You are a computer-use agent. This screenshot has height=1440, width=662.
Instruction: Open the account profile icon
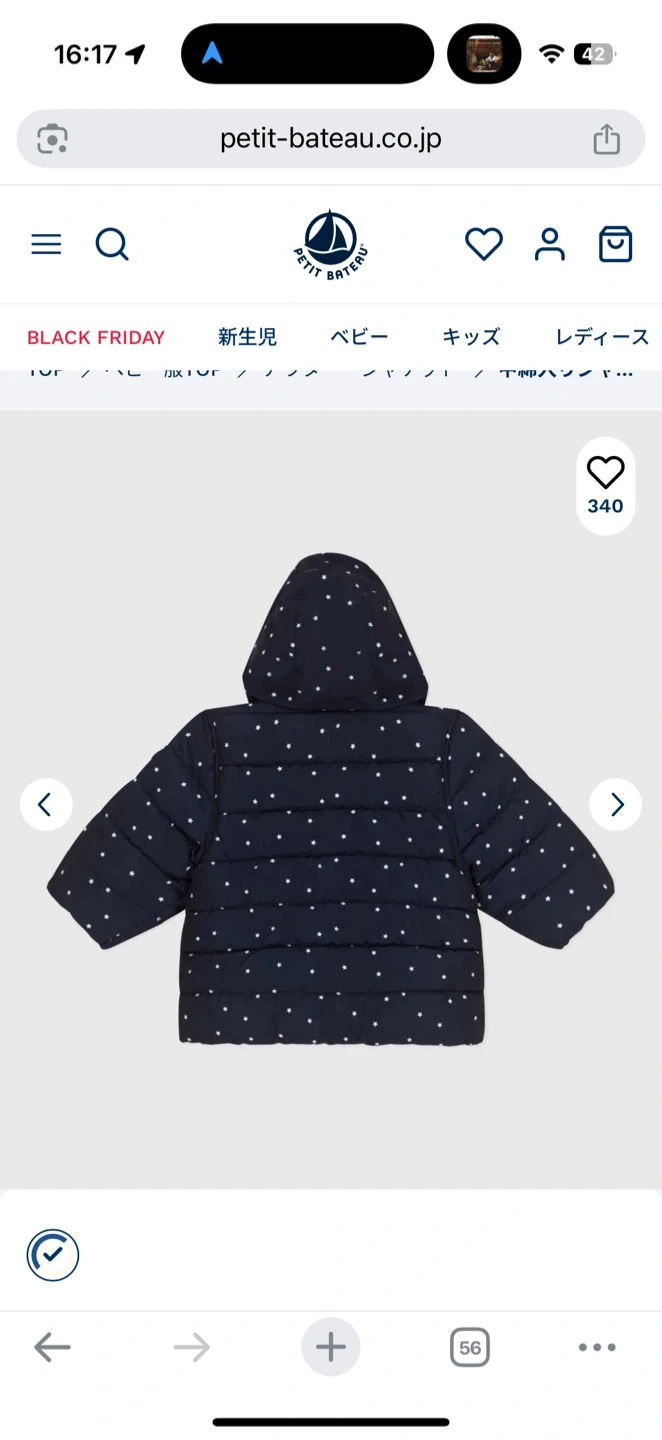(549, 244)
